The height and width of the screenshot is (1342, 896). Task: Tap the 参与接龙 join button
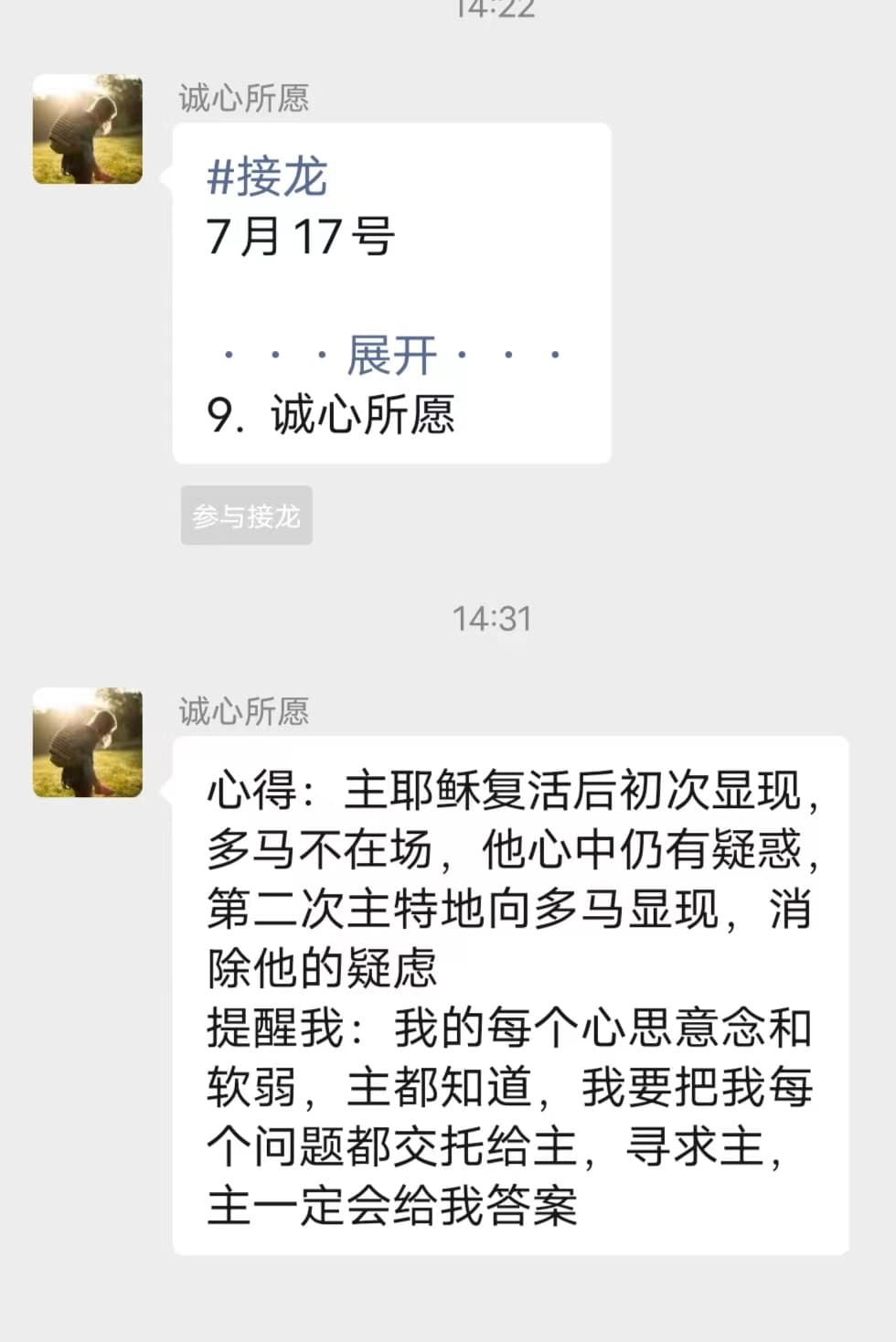click(x=246, y=516)
